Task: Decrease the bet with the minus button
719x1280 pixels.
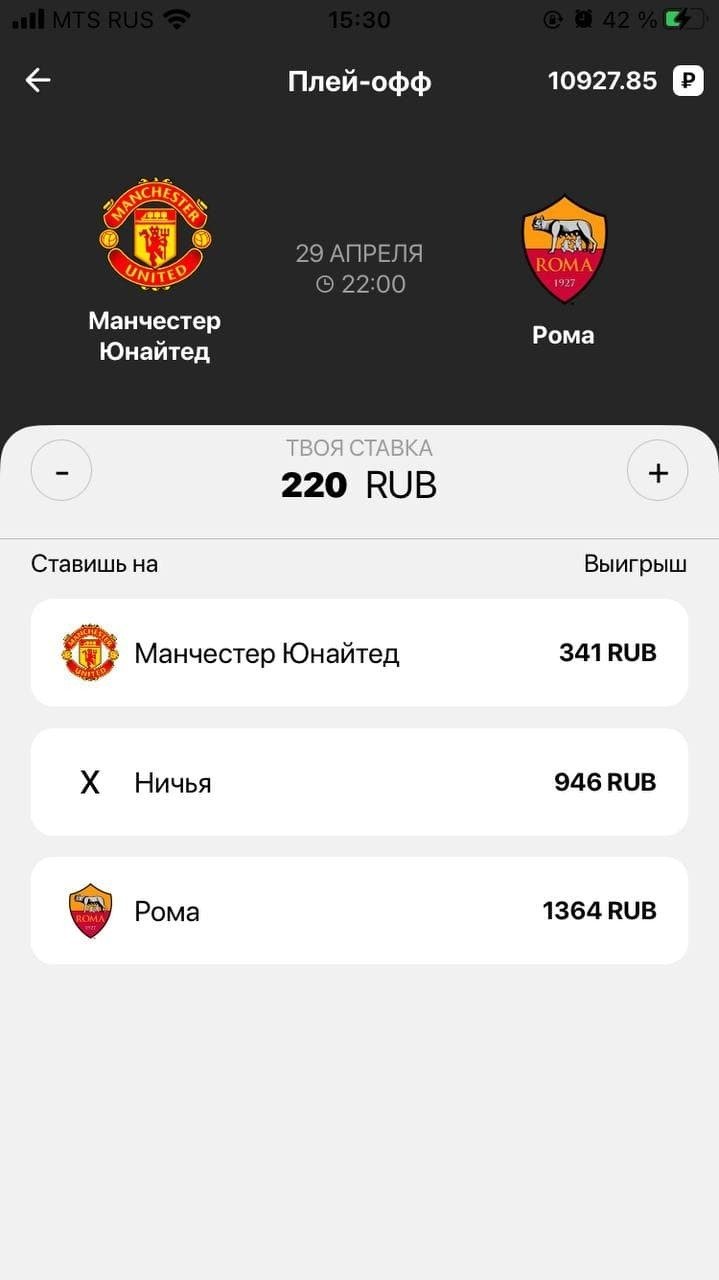Action: pos(61,471)
